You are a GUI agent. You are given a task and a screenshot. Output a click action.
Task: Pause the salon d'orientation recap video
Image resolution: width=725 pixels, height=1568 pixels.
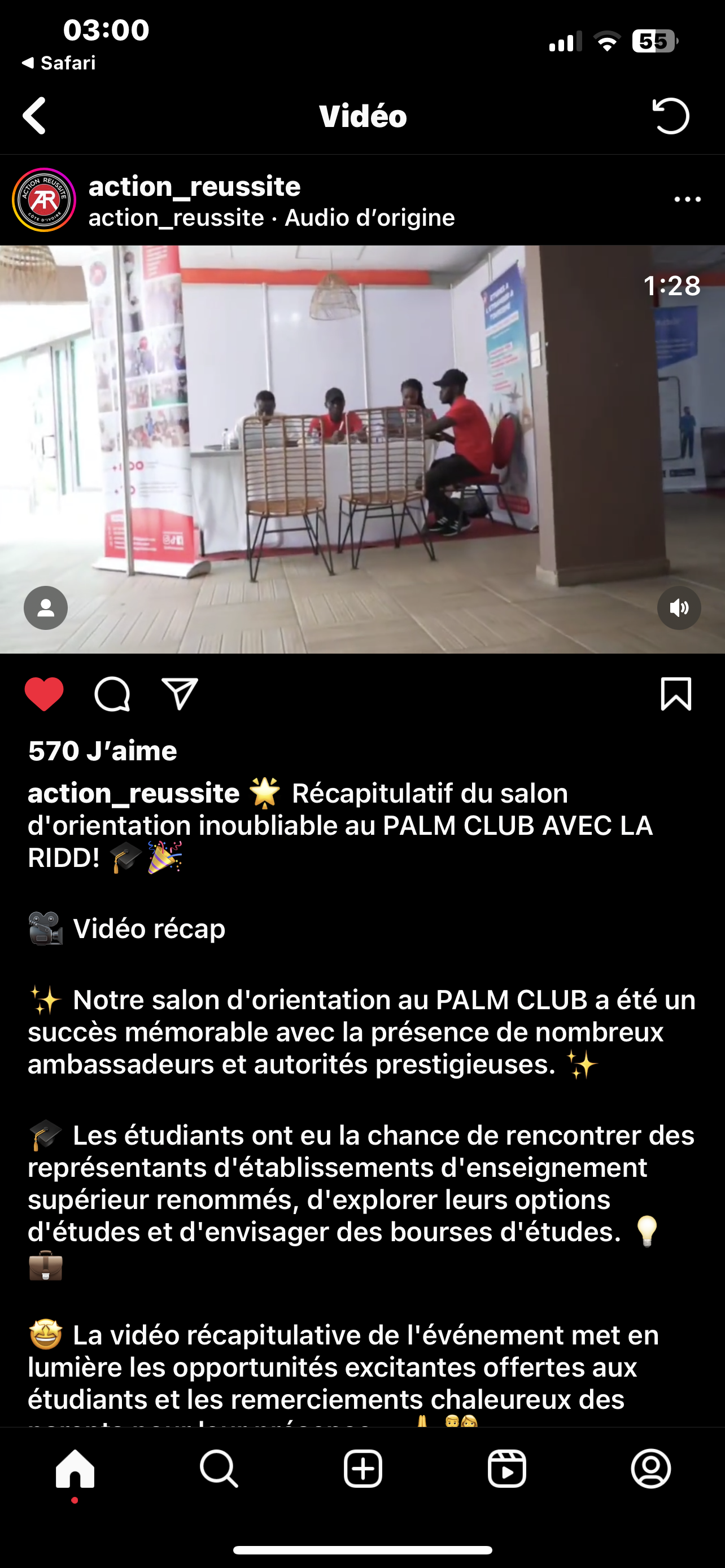point(362,449)
